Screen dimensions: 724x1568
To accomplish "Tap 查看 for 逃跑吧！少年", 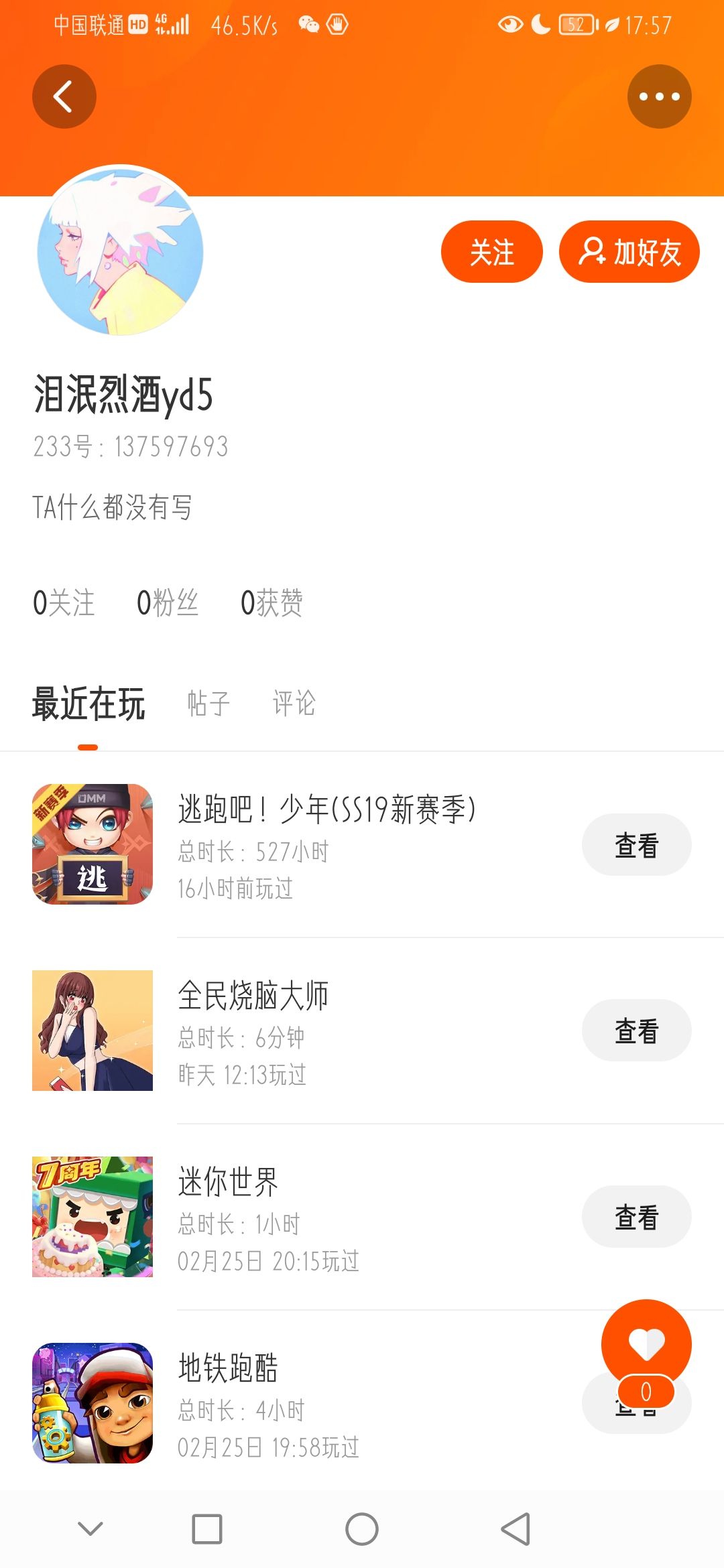I will (x=636, y=845).
